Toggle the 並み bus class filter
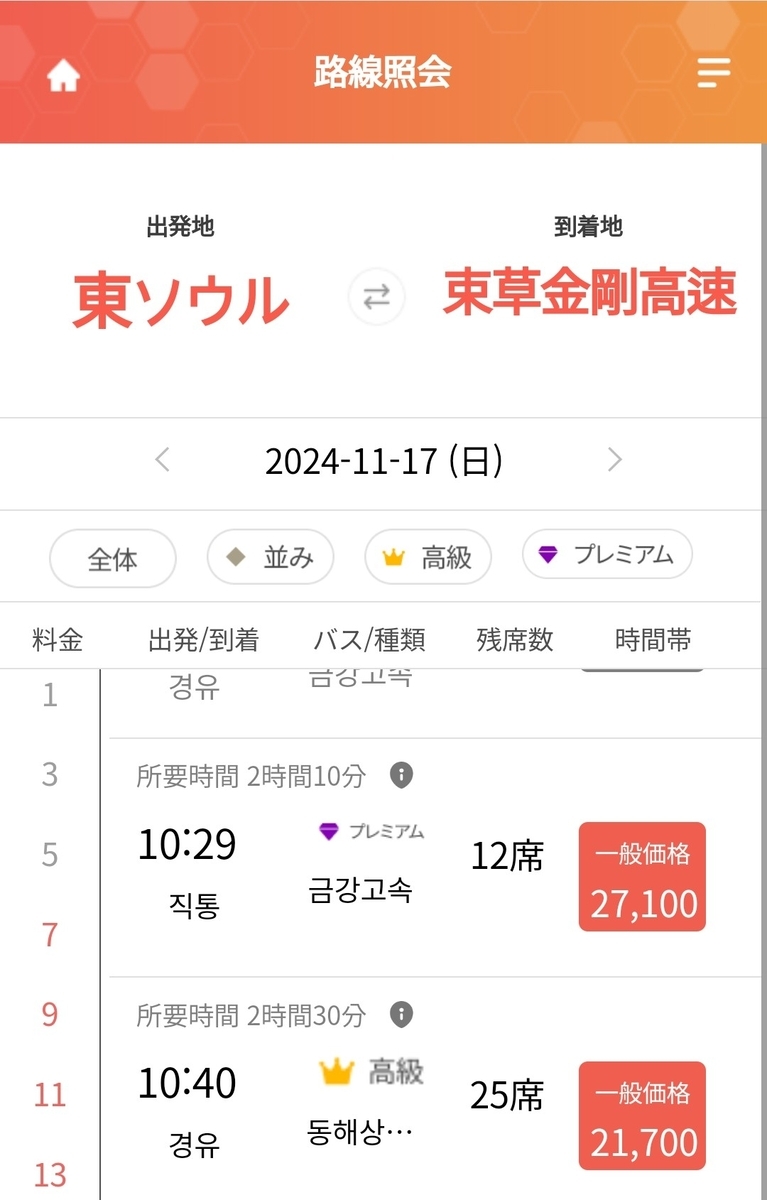The image size is (767, 1200). coord(269,557)
